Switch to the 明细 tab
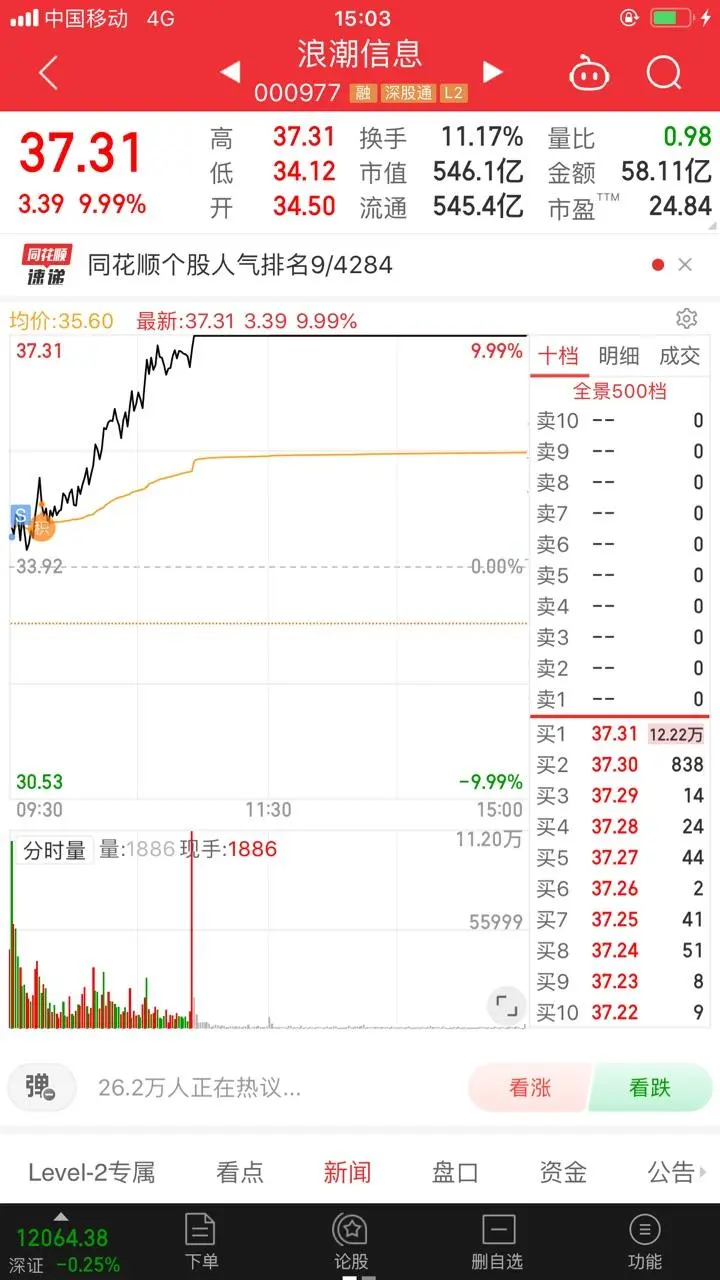This screenshot has width=720, height=1280. pos(619,356)
